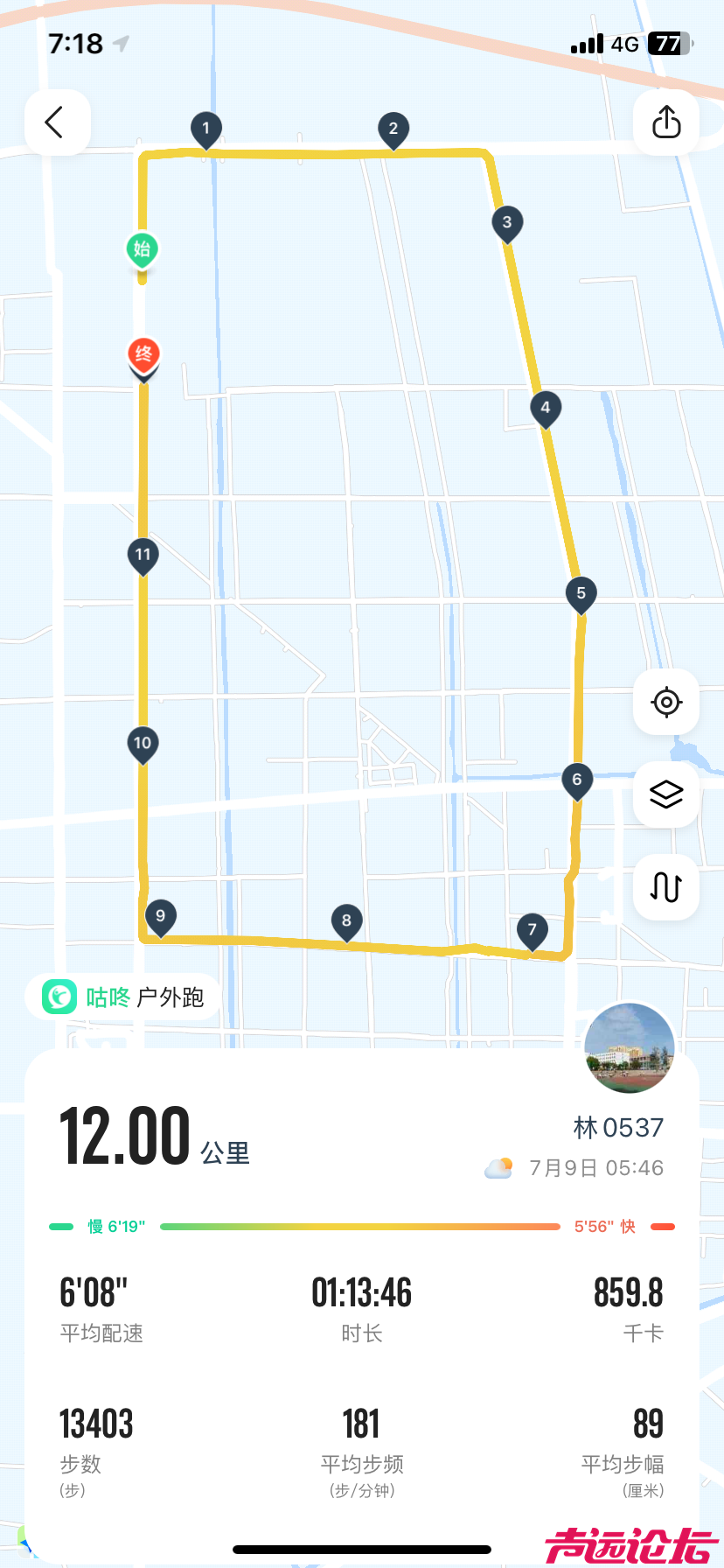
Task: Tap the green 始 start marker
Action: pyautogui.click(x=142, y=251)
